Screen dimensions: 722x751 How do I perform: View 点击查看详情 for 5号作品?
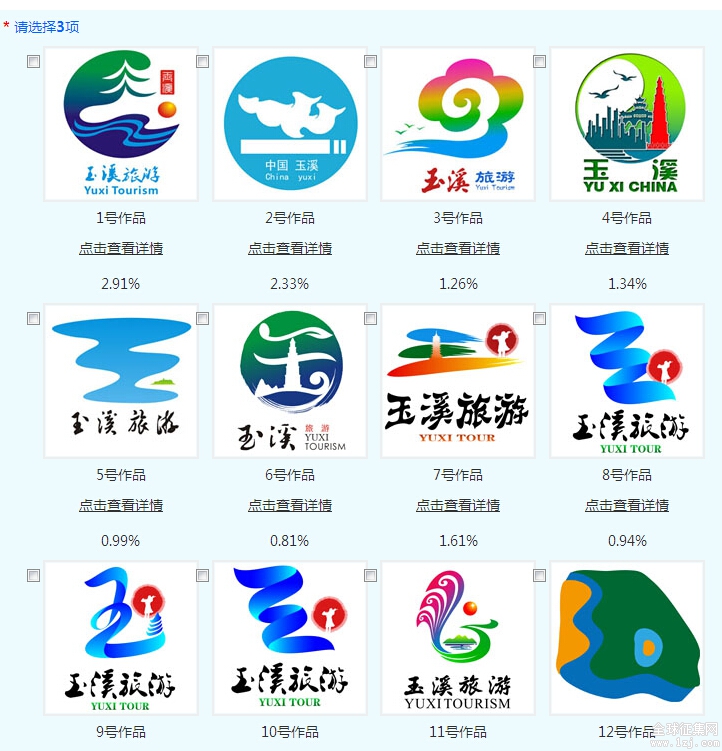(x=121, y=505)
